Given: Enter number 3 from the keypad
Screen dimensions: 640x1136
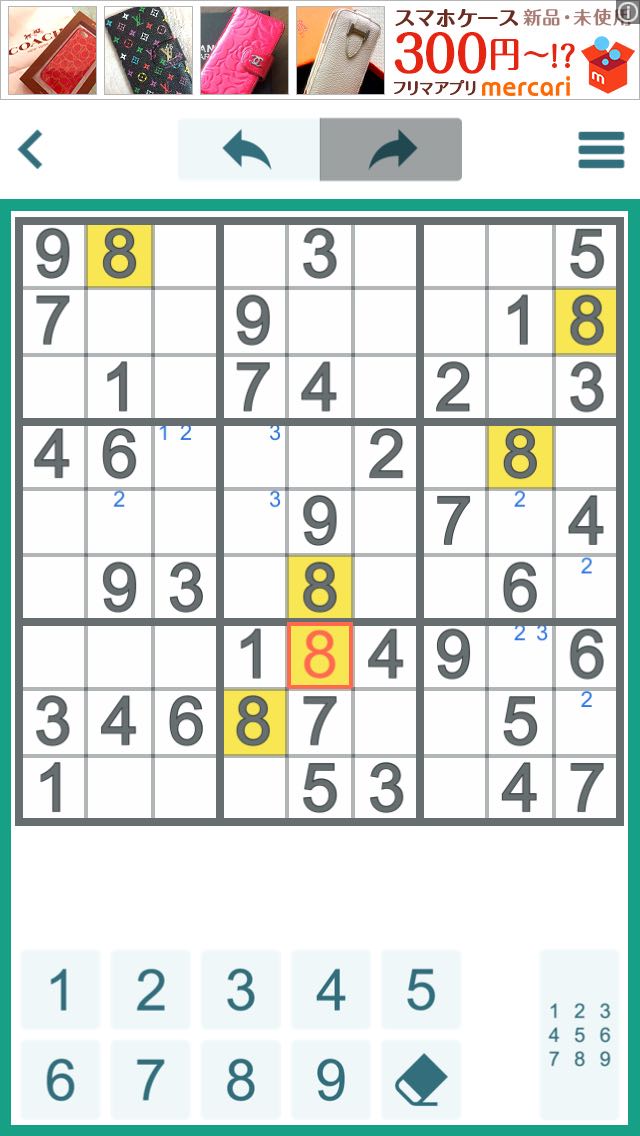Looking at the screenshot, I should pos(241,990).
